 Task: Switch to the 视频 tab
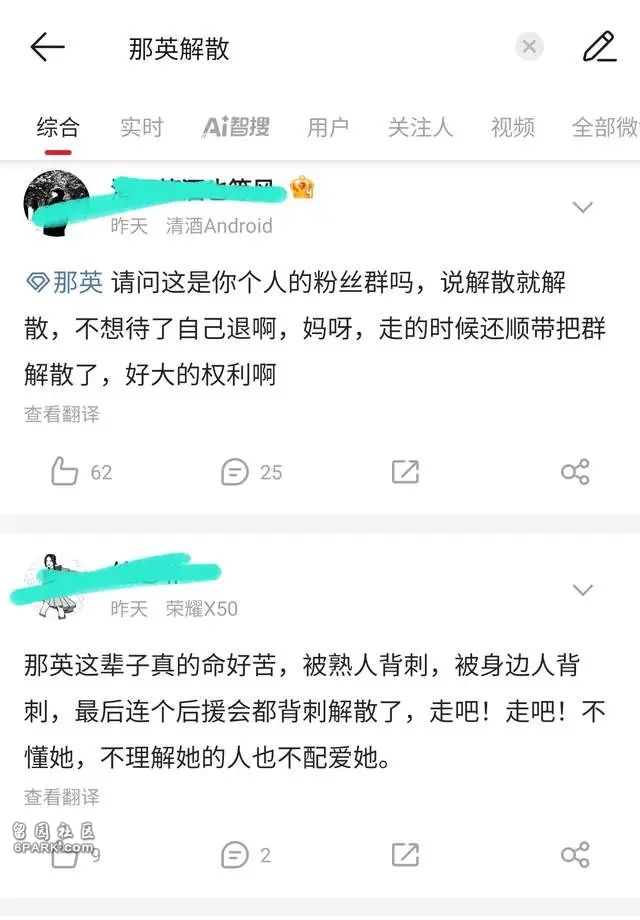(x=512, y=127)
